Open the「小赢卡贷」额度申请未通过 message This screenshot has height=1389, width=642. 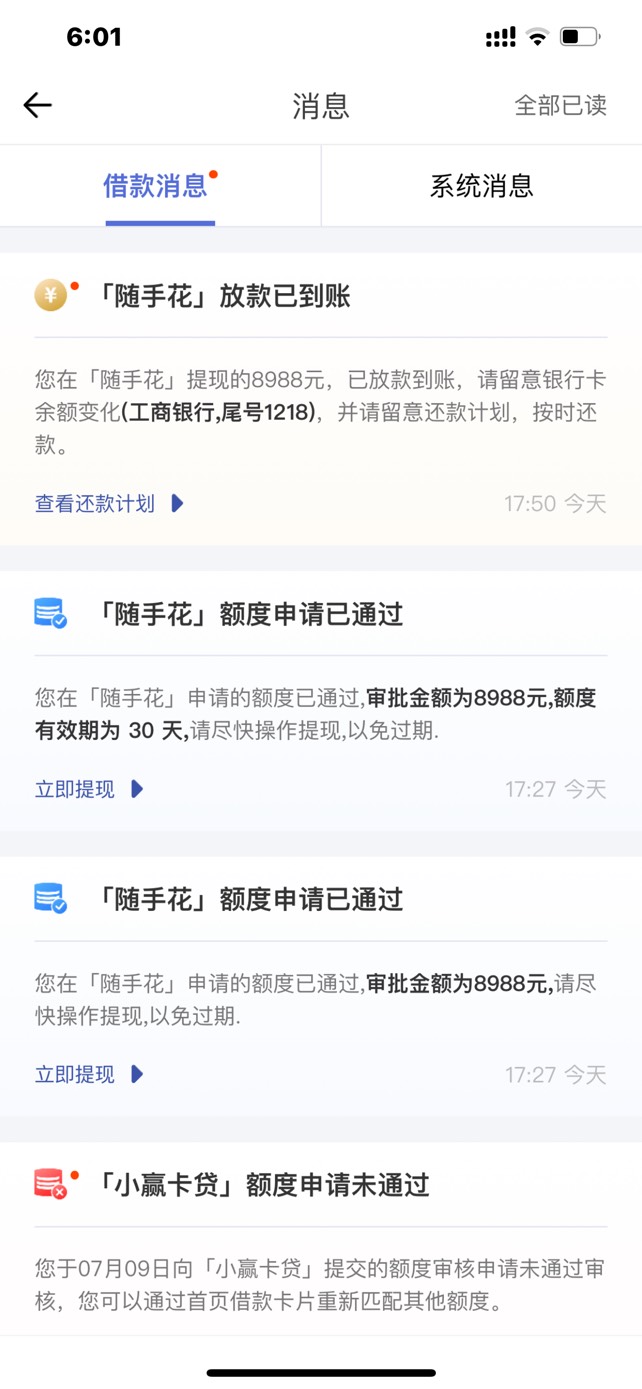tap(321, 1239)
